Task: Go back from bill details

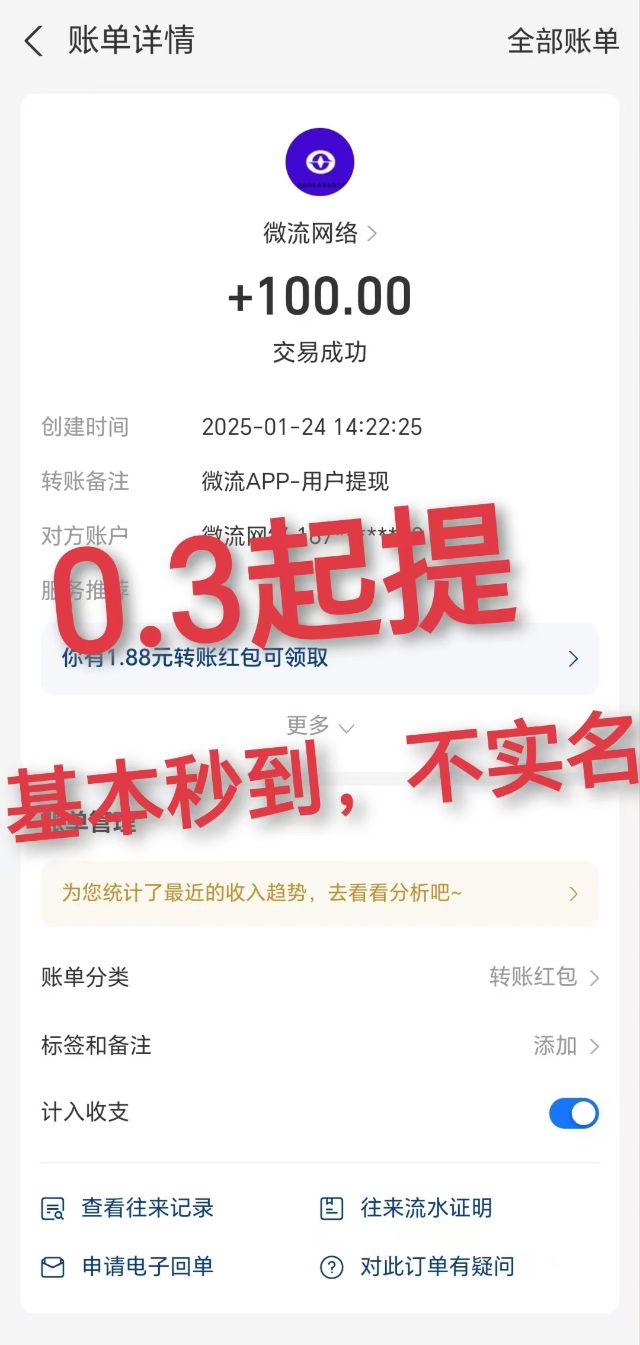Action: tap(34, 42)
